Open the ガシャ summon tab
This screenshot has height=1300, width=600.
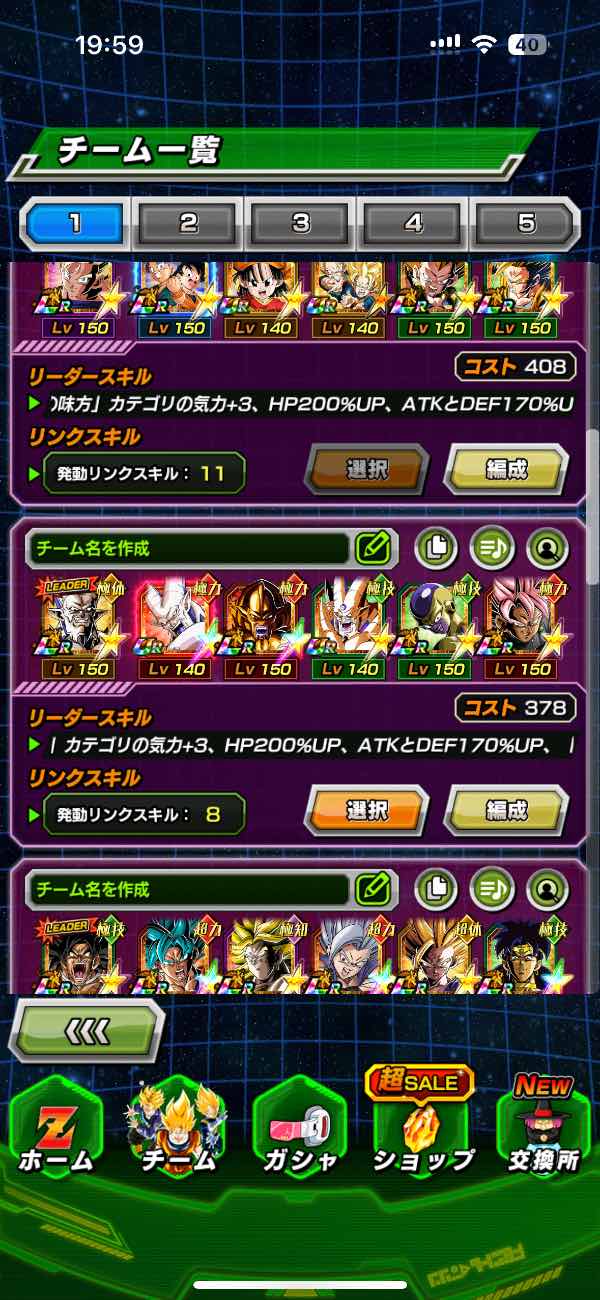(x=300, y=1130)
